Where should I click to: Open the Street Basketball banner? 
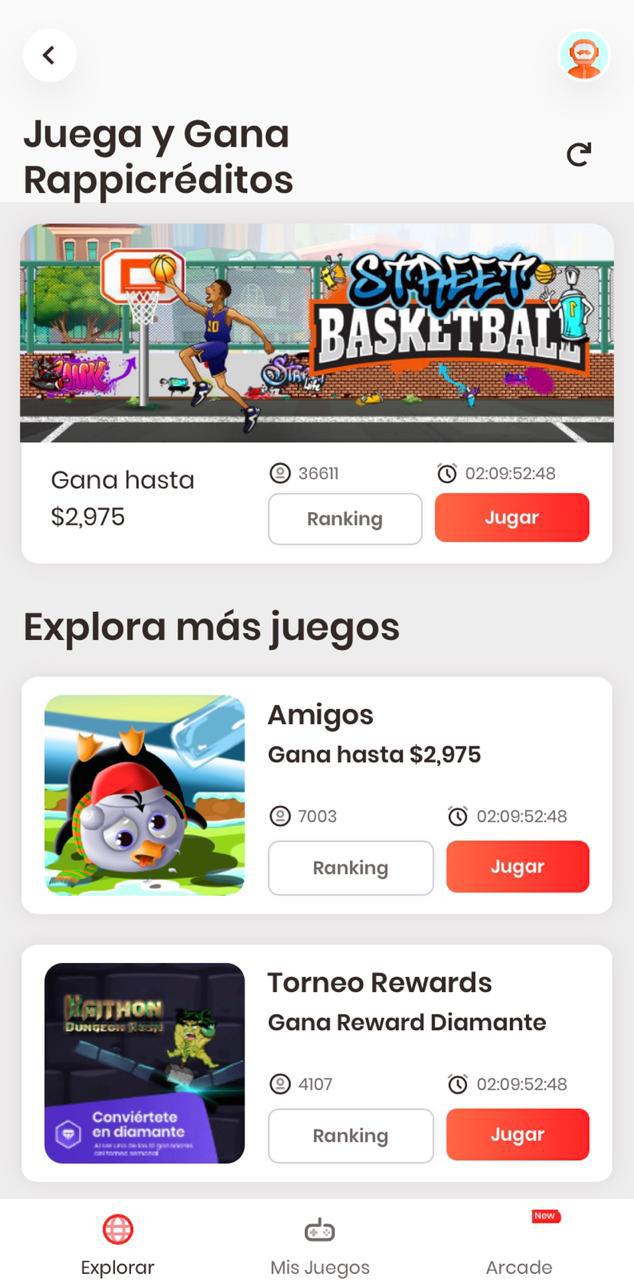tap(316, 333)
